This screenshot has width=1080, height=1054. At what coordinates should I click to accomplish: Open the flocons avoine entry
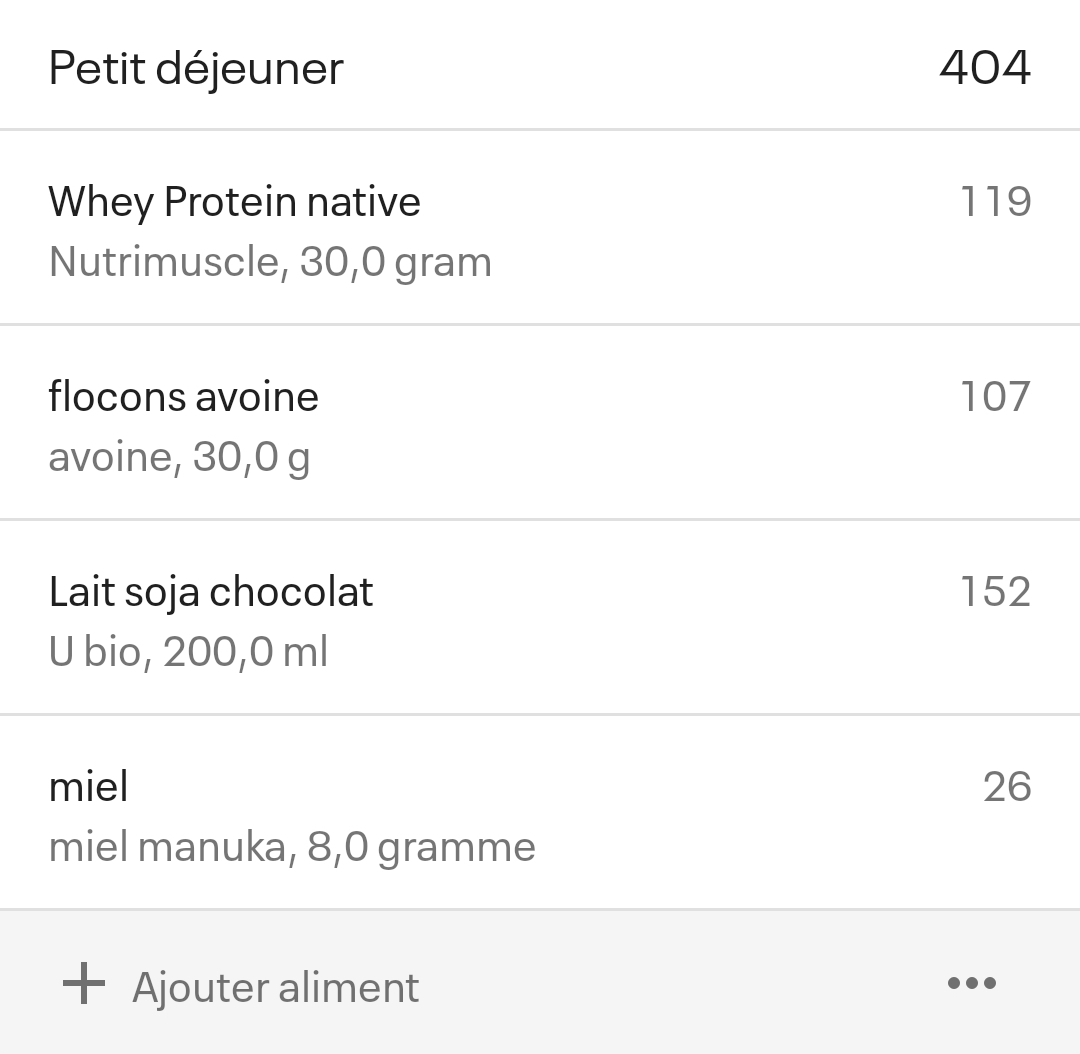[x=540, y=425]
